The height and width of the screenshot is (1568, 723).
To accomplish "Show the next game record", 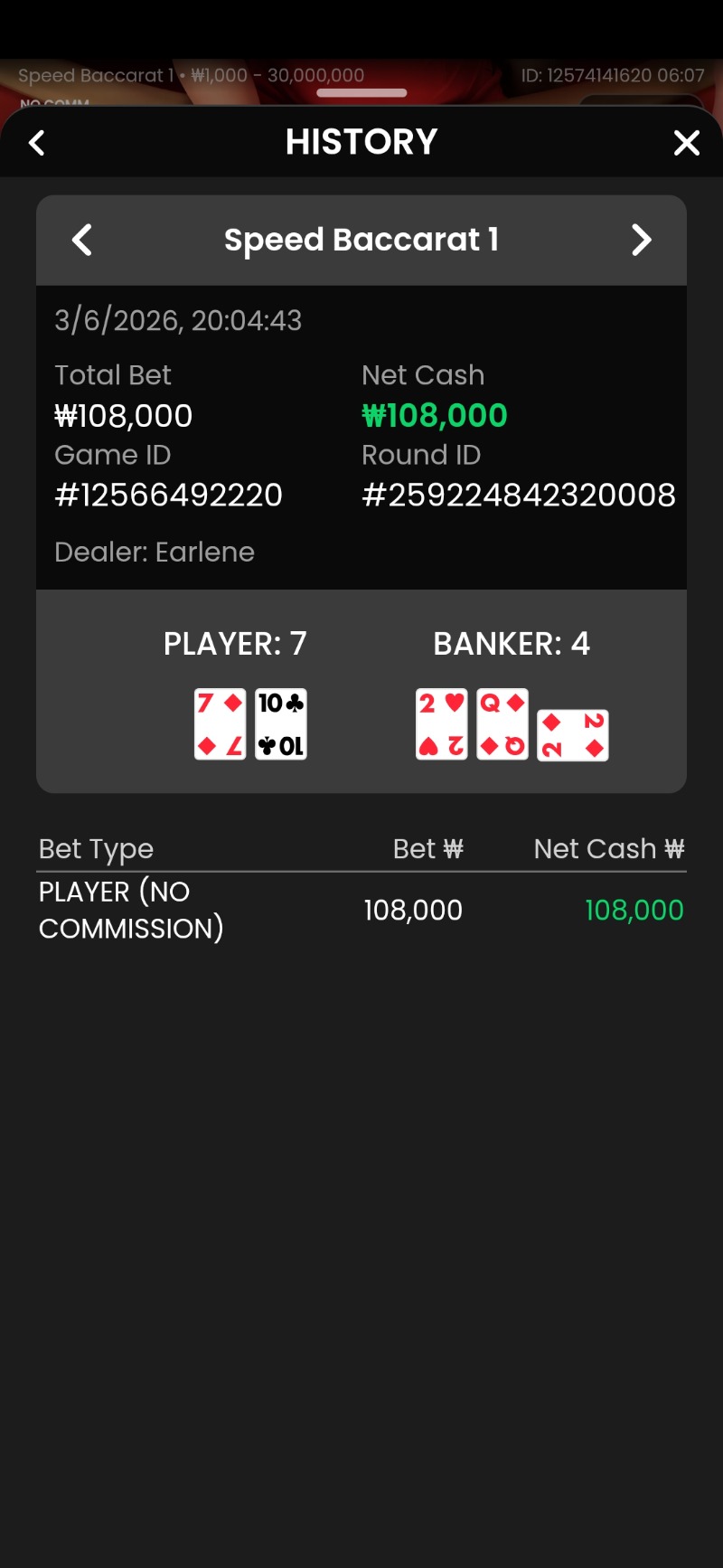I will pyautogui.click(x=641, y=241).
